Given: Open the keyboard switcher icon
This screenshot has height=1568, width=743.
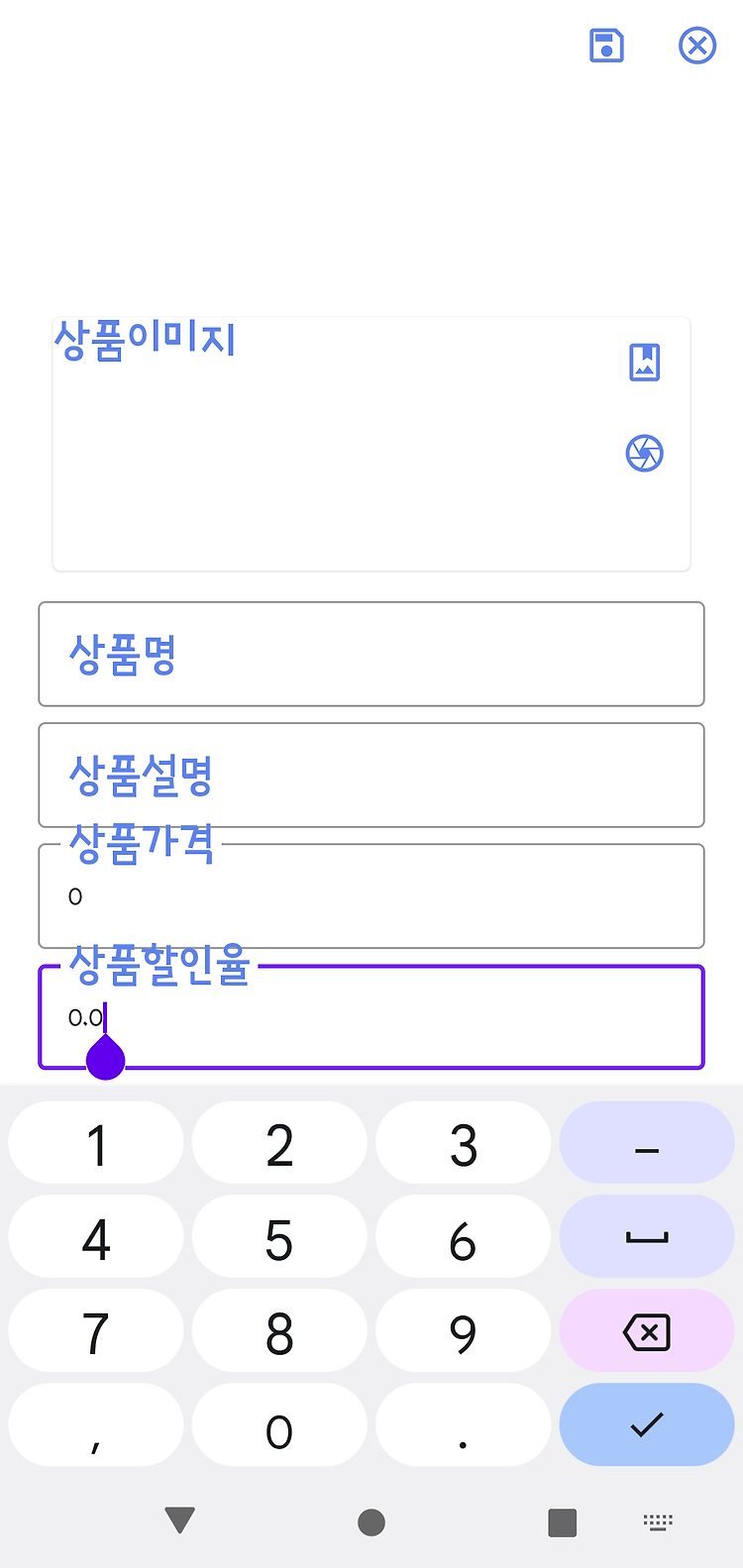Looking at the screenshot, I should pos(658,1521).
